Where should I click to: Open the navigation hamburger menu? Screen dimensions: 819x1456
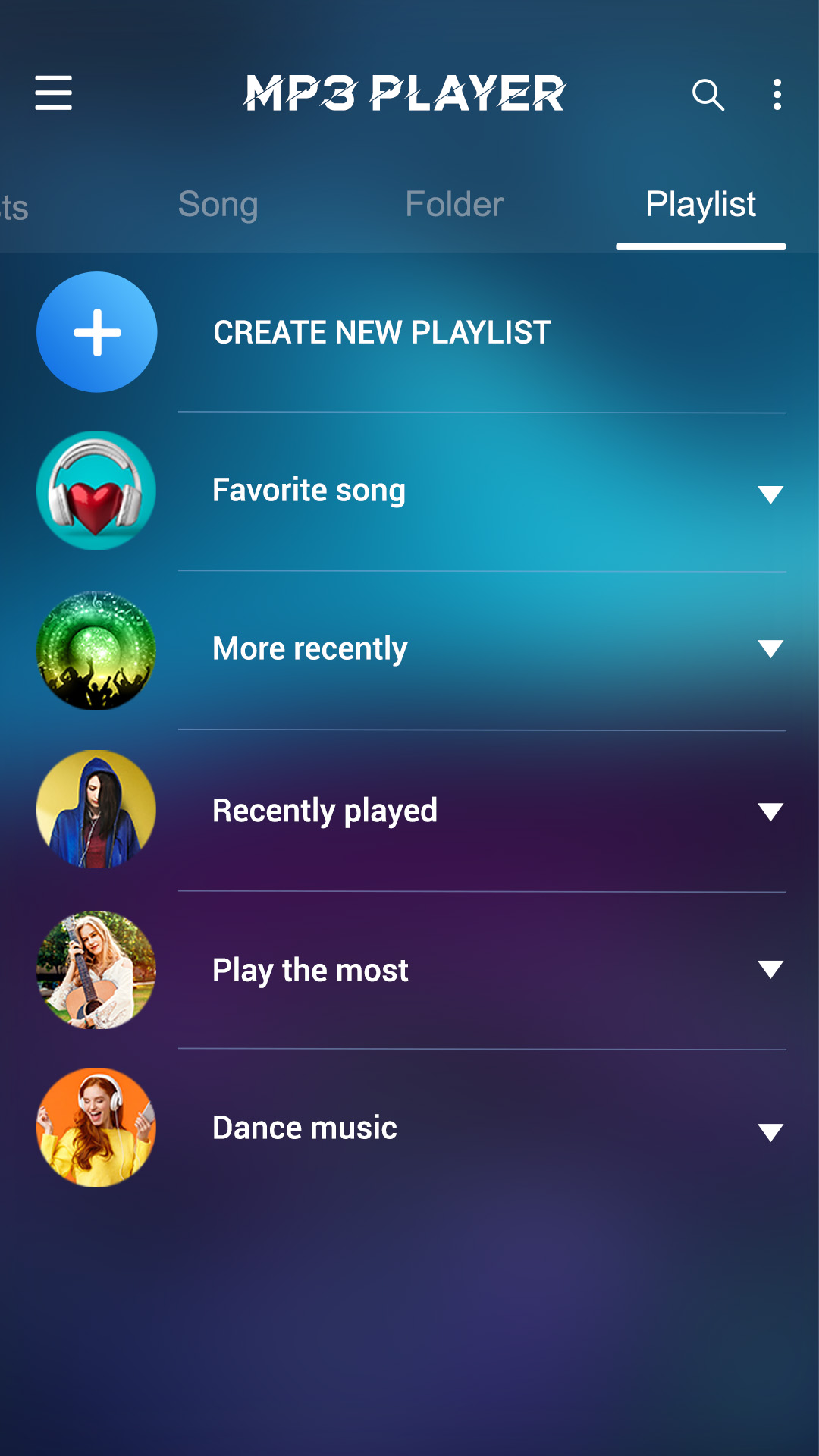pos(53,93)
